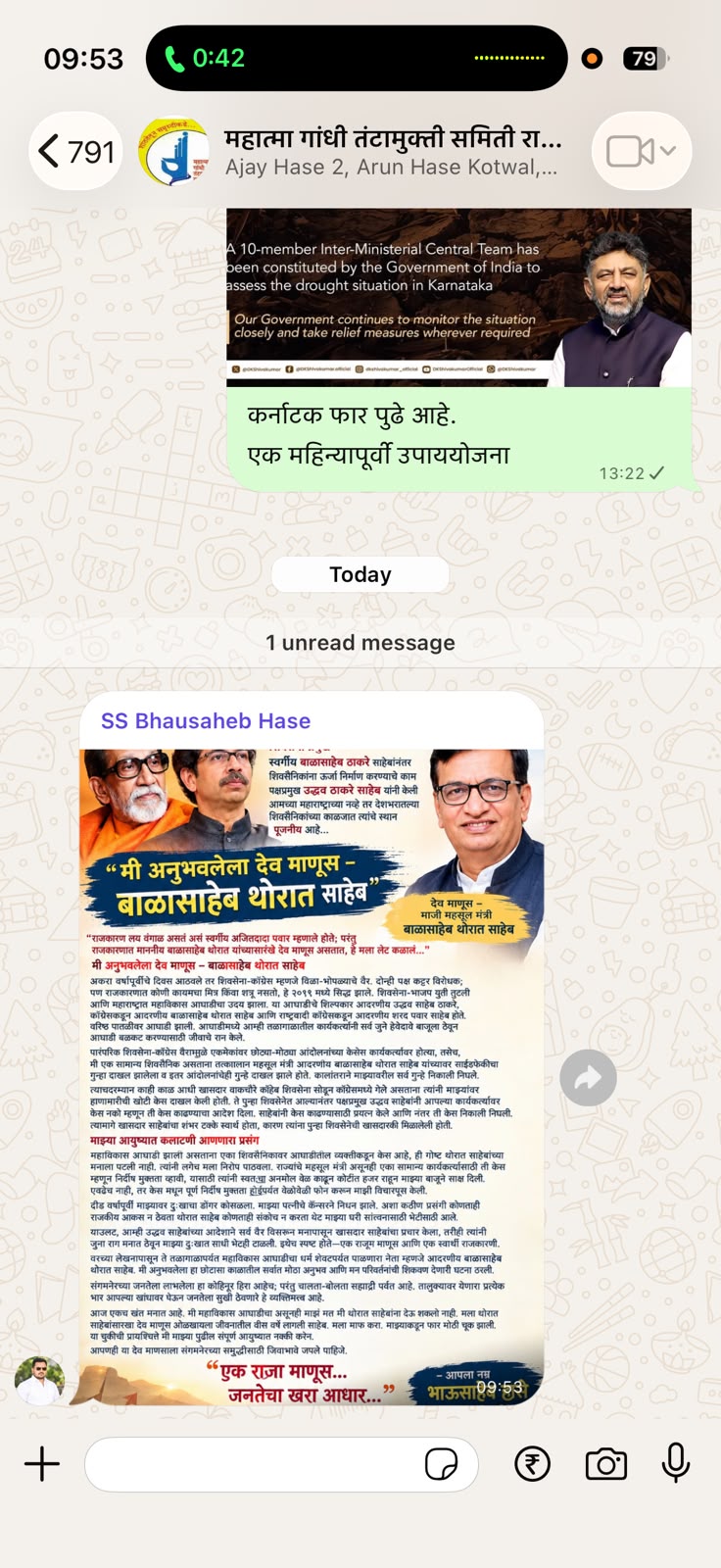
Task: Open the rupee payment option
Action: click(x=532, y=1465)
